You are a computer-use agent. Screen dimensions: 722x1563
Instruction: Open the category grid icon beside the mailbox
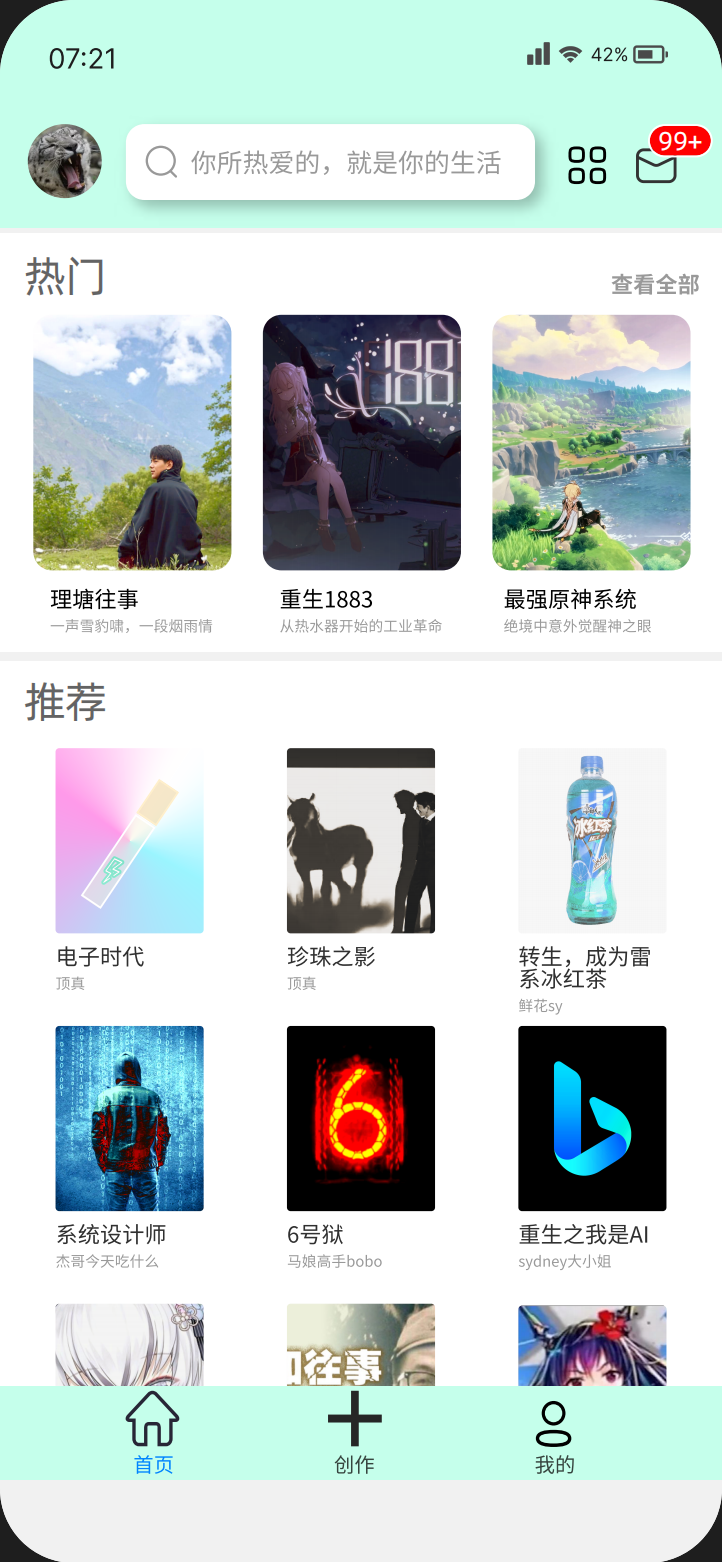pos(589,164)
